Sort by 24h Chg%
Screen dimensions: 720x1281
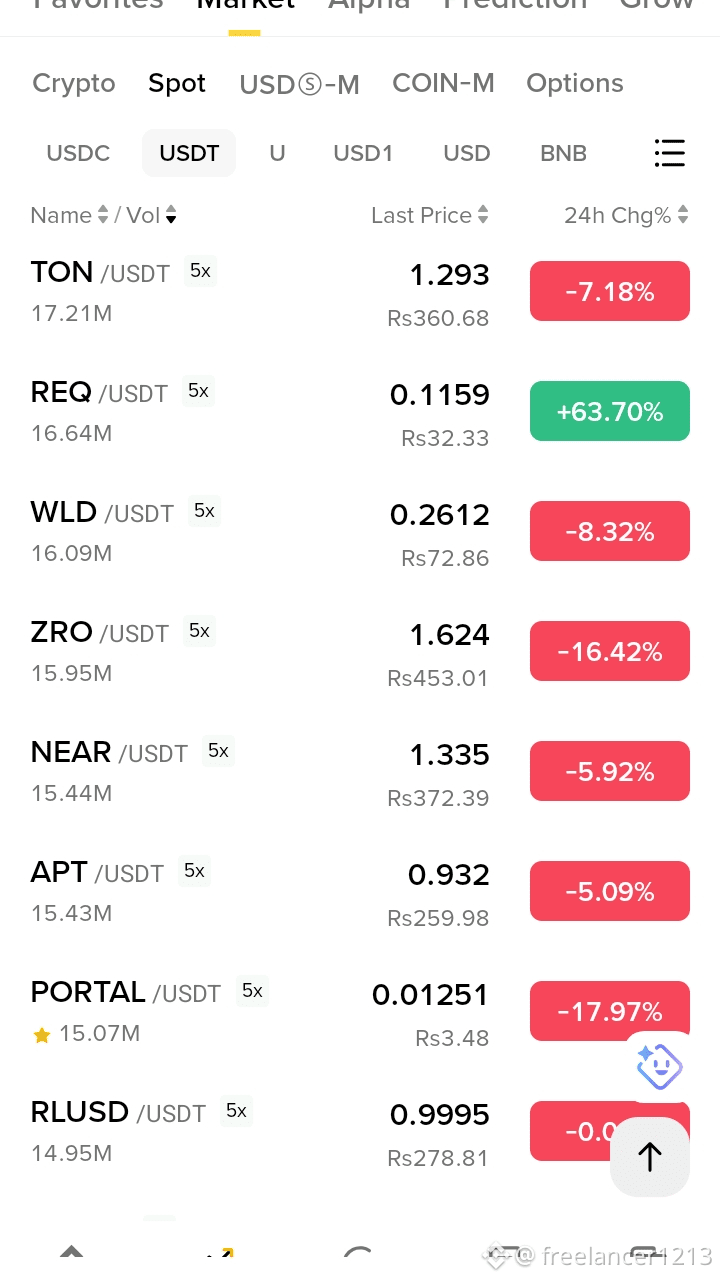coord(626,215)
